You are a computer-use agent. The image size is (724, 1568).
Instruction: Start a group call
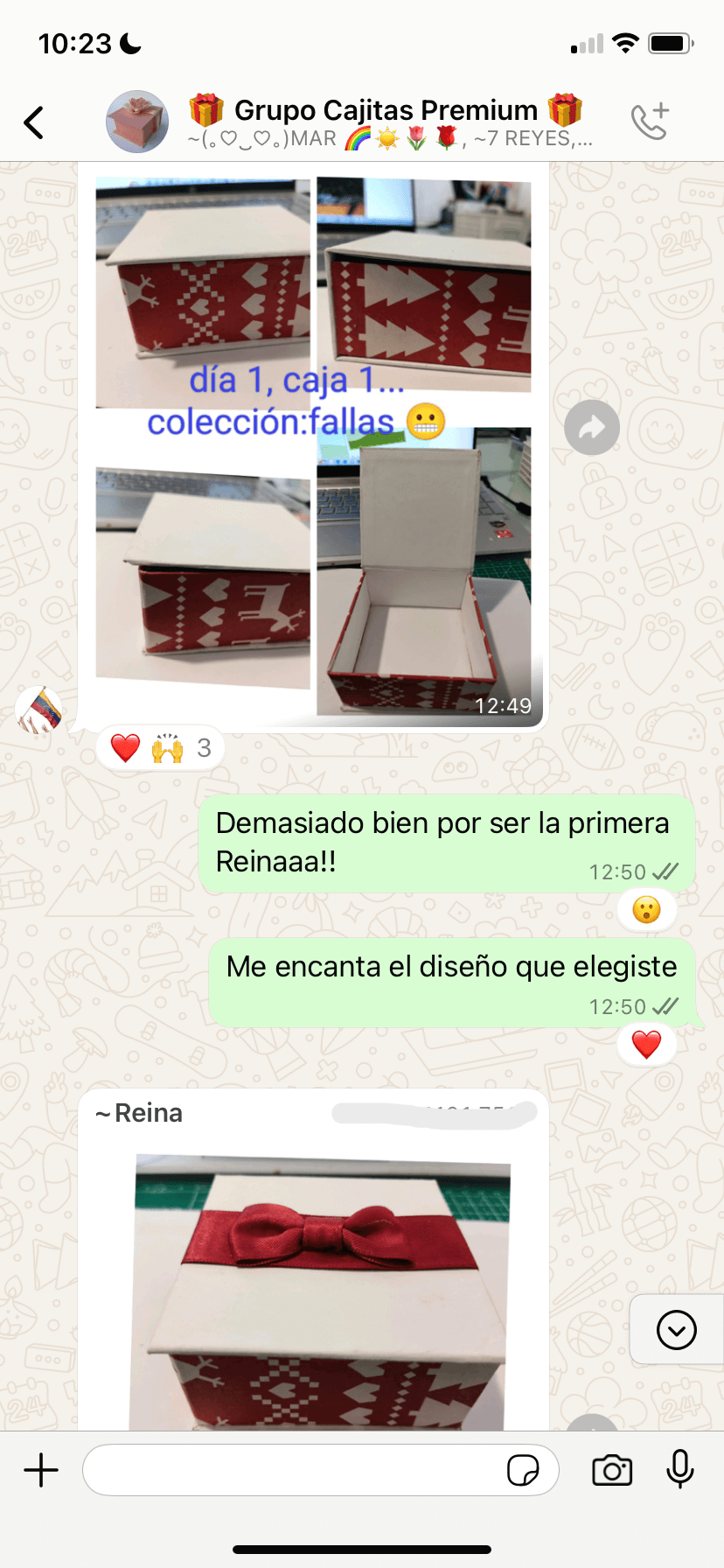coord(651,122)
